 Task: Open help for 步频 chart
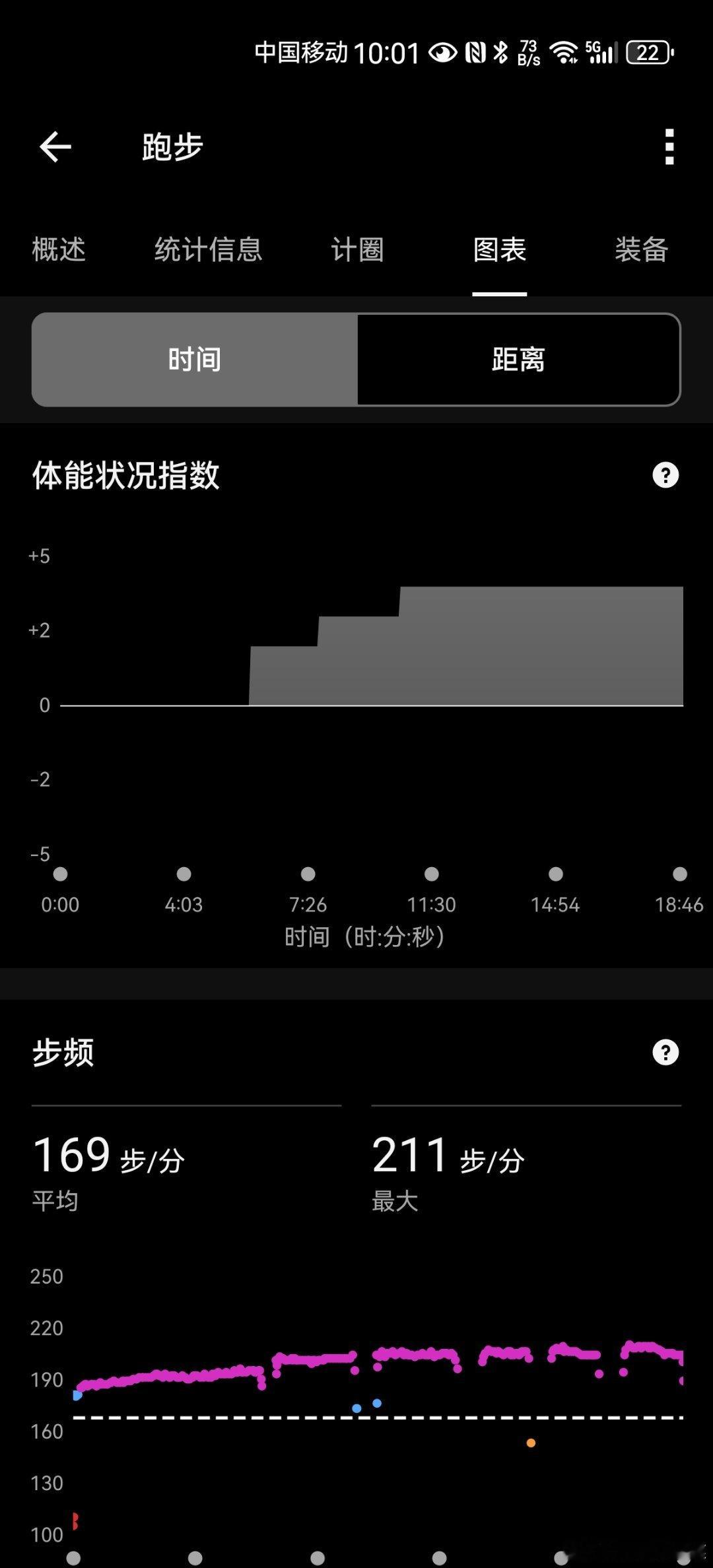(665, 1053)
